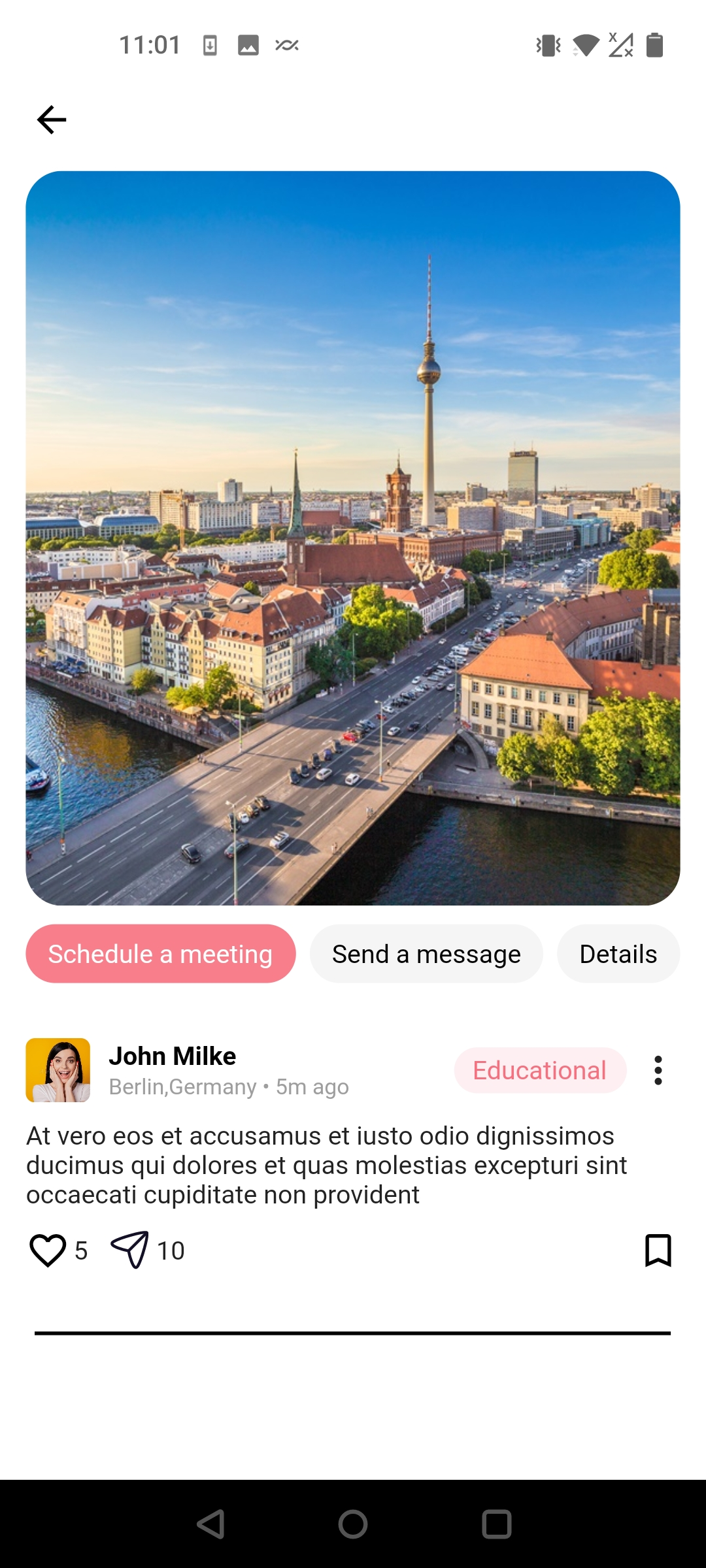Open the post's three-dot overflow menu

(x=658, y=1070)
